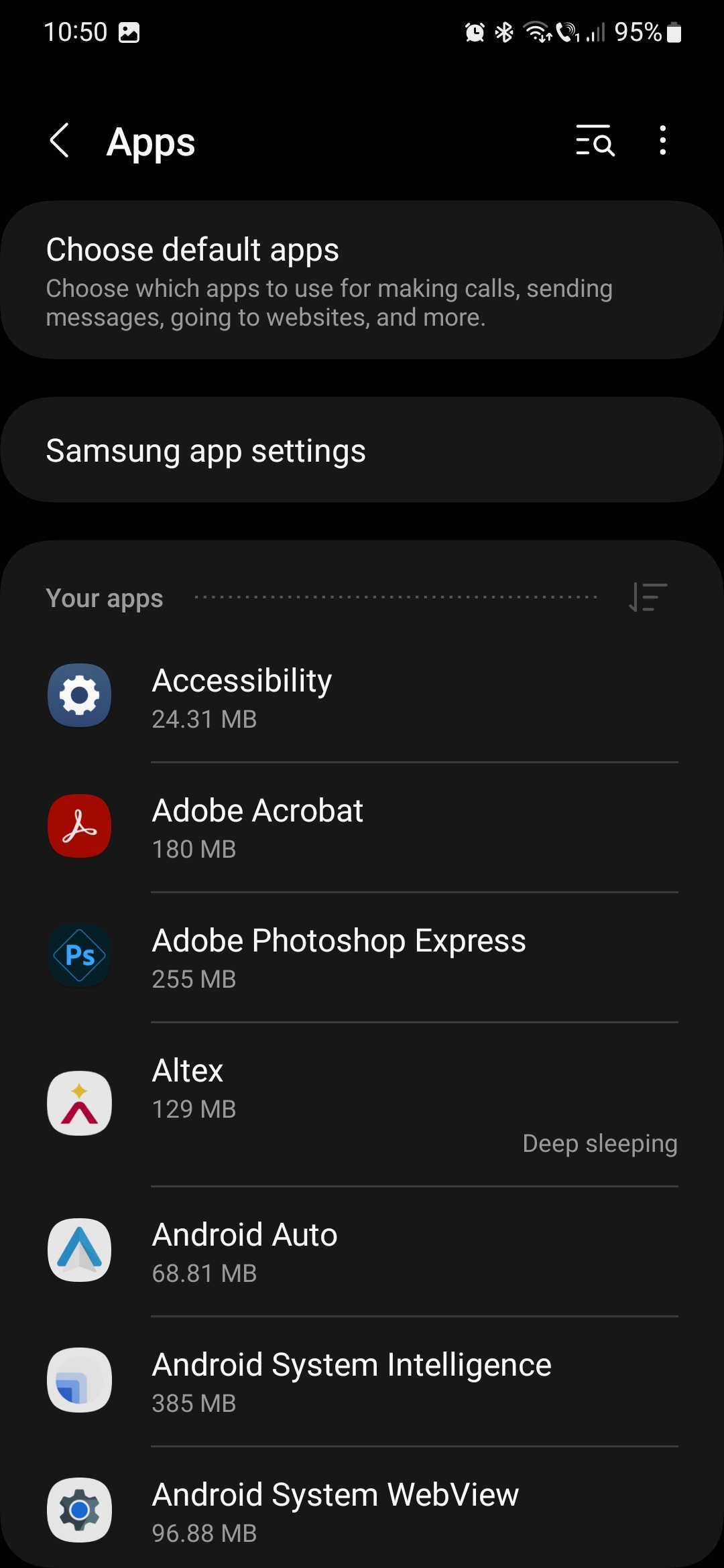Open the app search icon
This screenshot has height=1568, width=724.
point(595,141)
